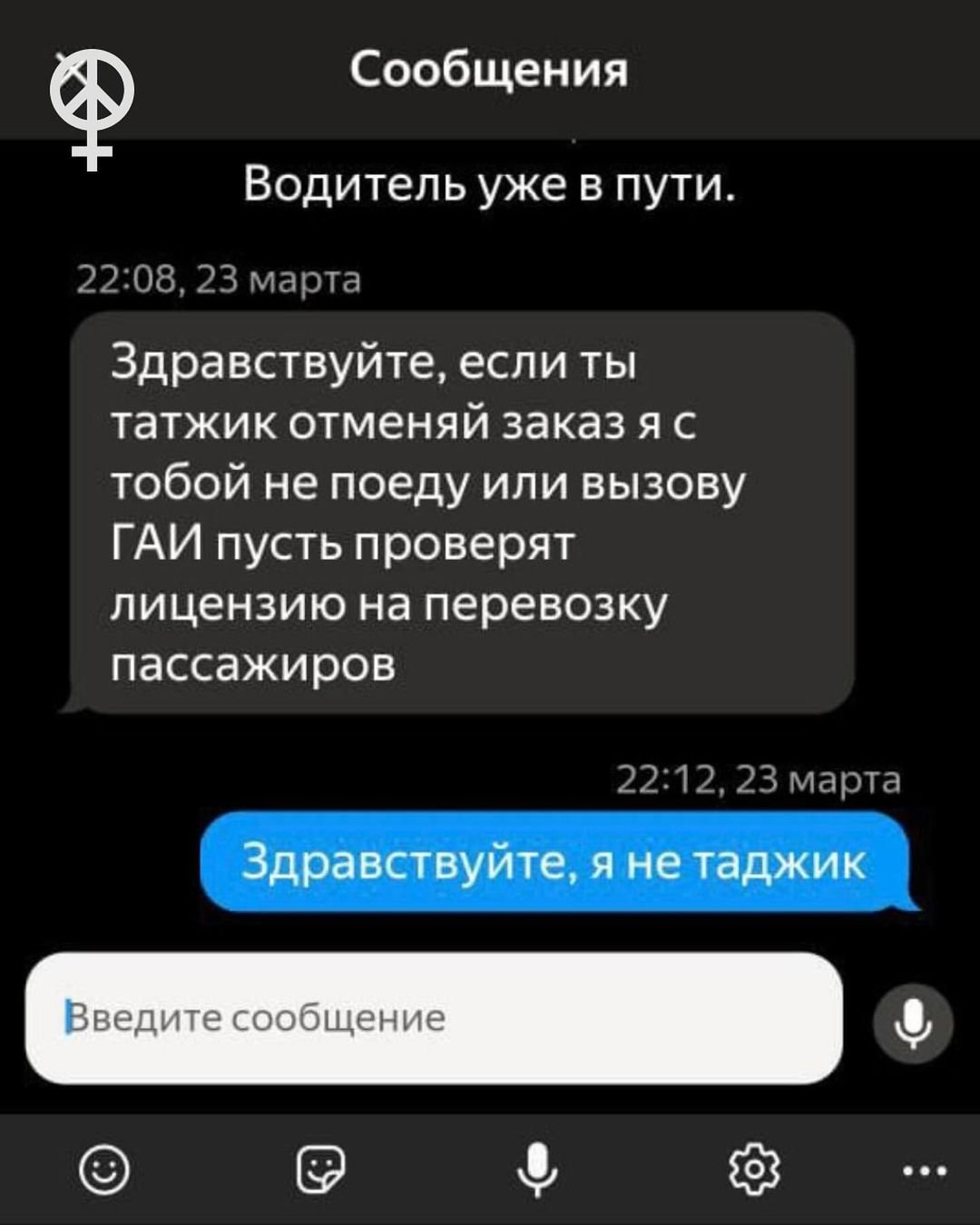Open the sticker panel
The height and width of the screenshot is (1225, 980).
320,1170
